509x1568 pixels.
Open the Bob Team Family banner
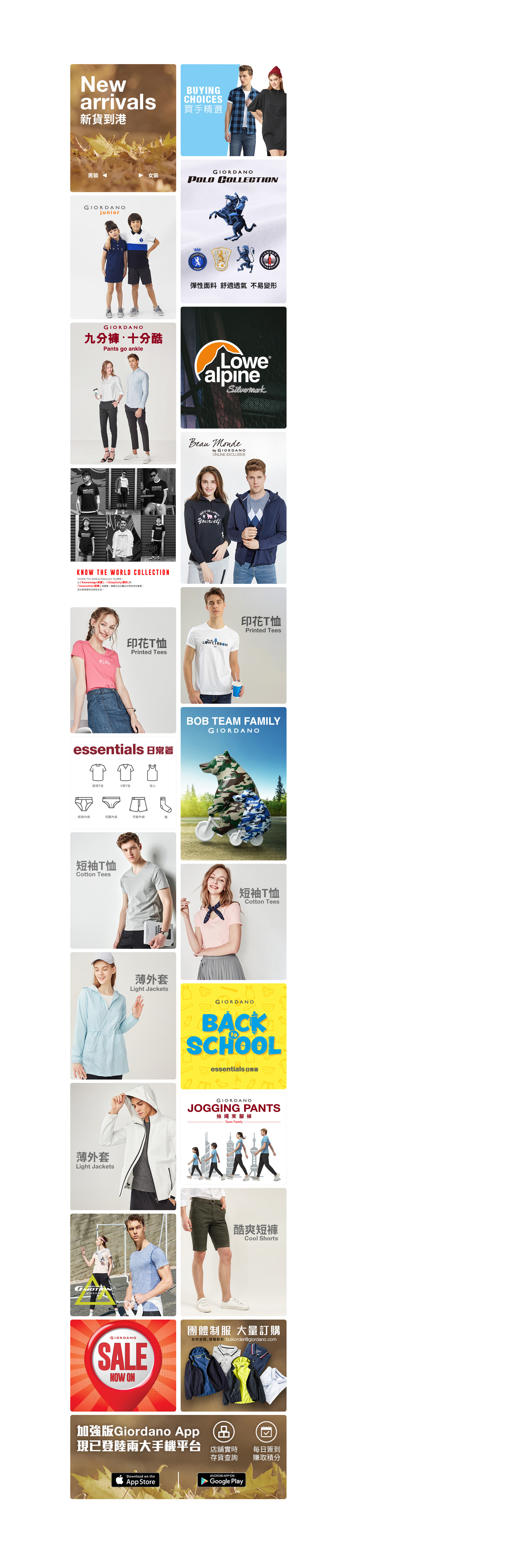coord(233,783)
